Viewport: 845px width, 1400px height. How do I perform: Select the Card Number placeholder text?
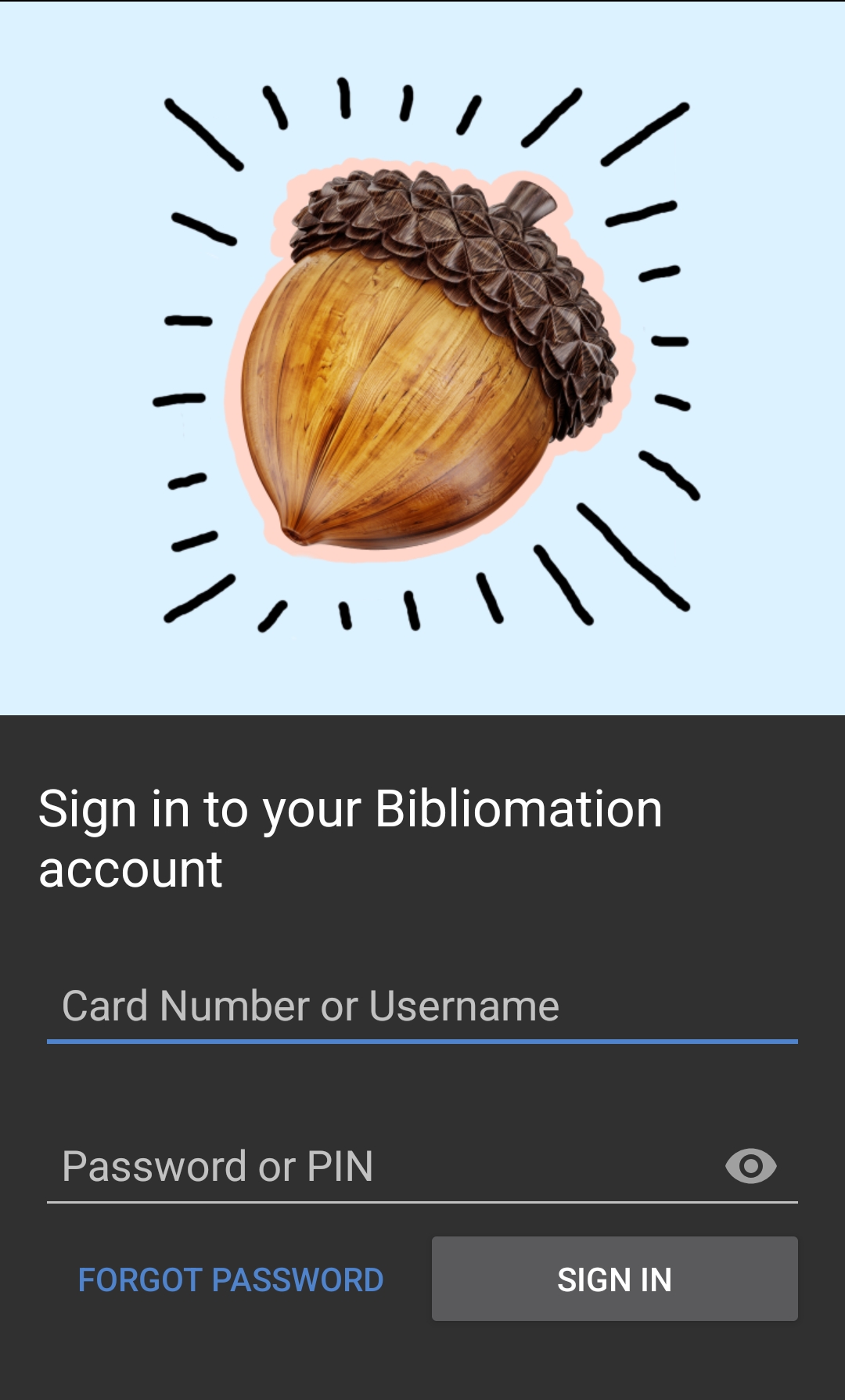[x=311, y=1006]
